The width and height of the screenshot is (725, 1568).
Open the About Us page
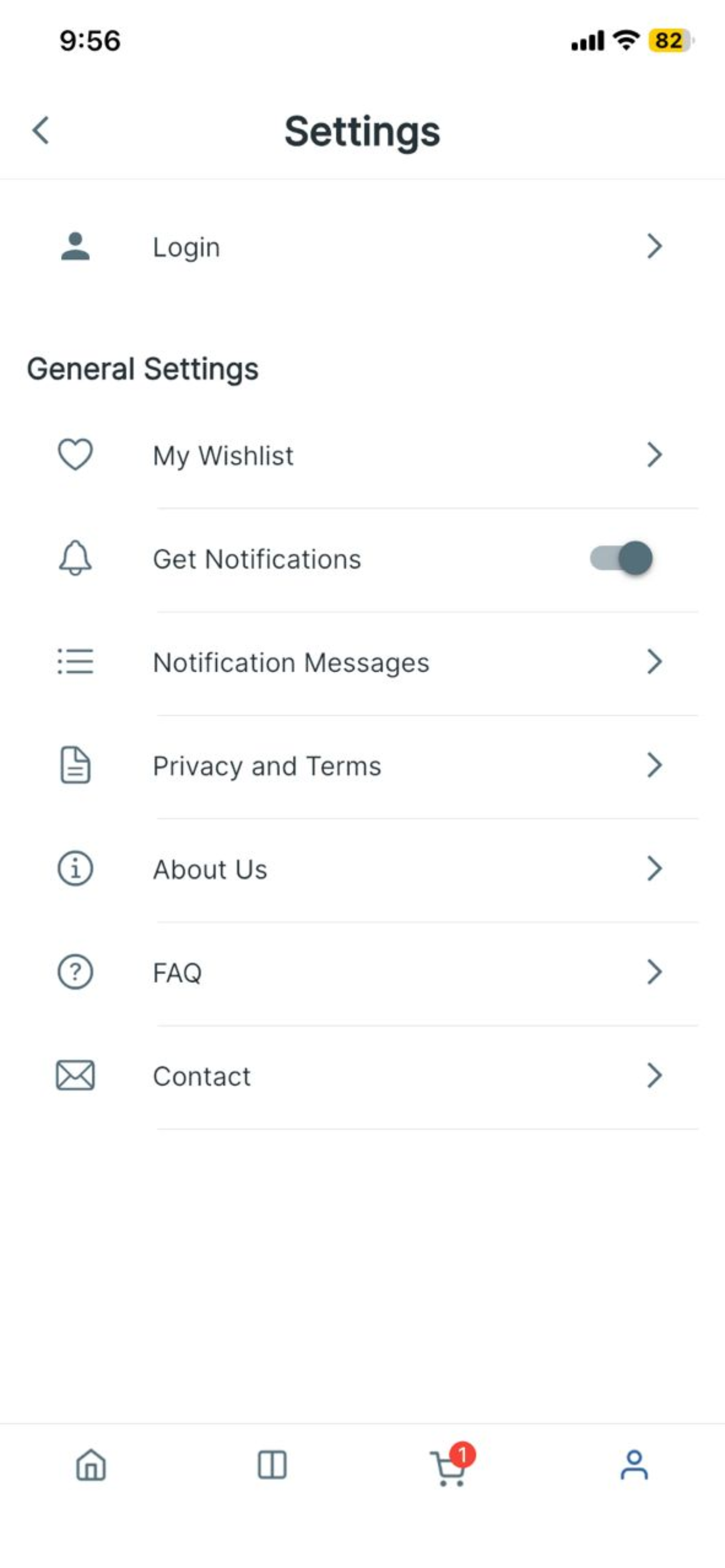click(362, 869)
